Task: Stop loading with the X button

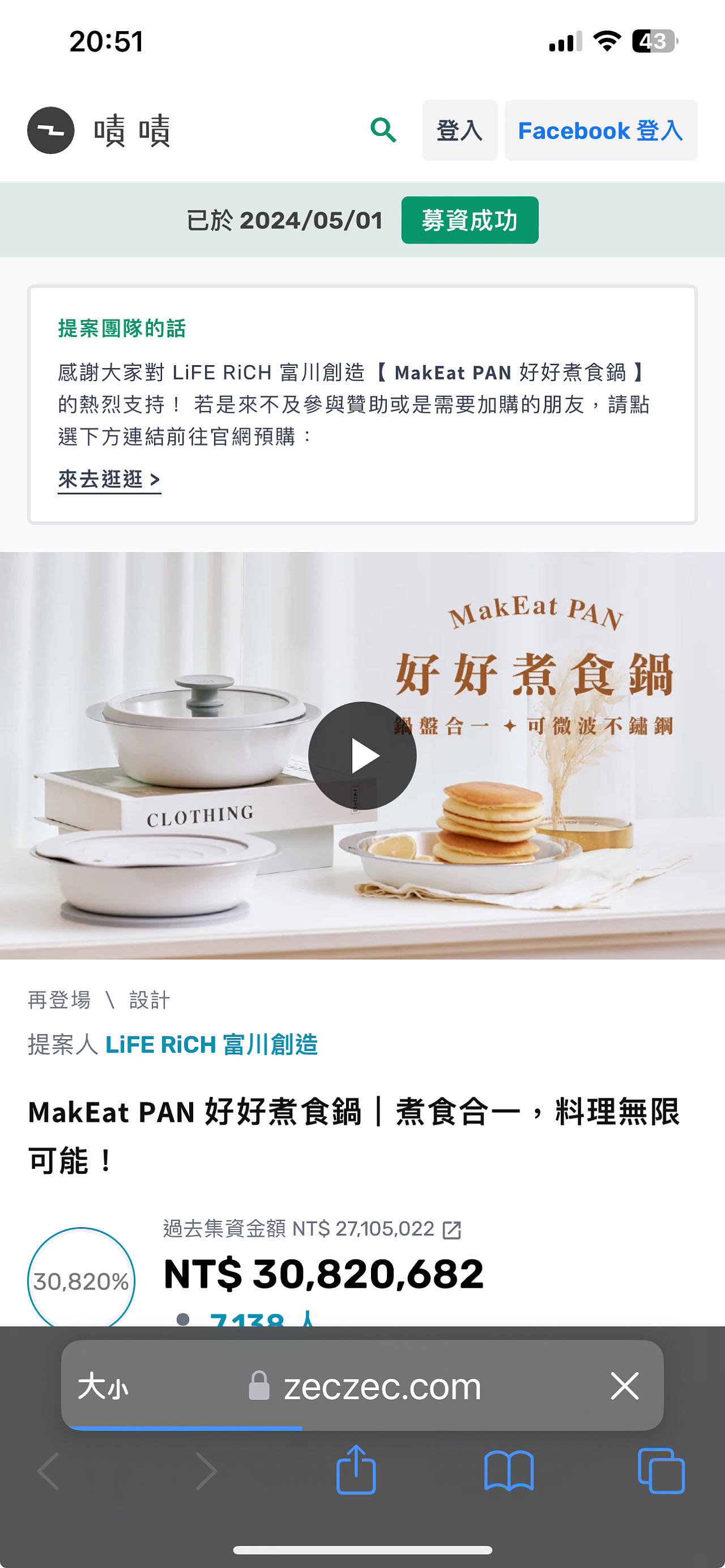Action: [625, 1387]
